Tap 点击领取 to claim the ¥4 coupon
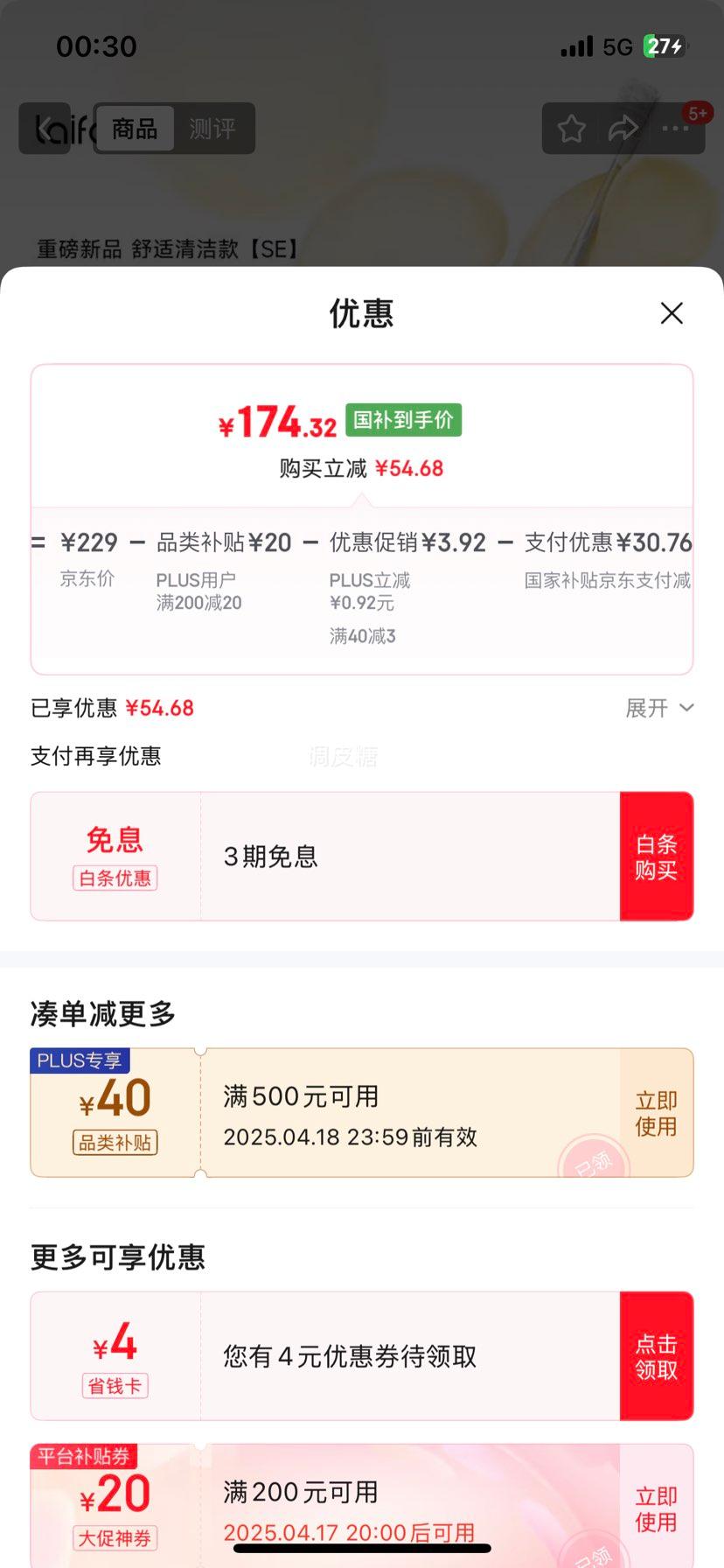Image resolution: width=724 pixels, height=1568 pixels. 656,1355
